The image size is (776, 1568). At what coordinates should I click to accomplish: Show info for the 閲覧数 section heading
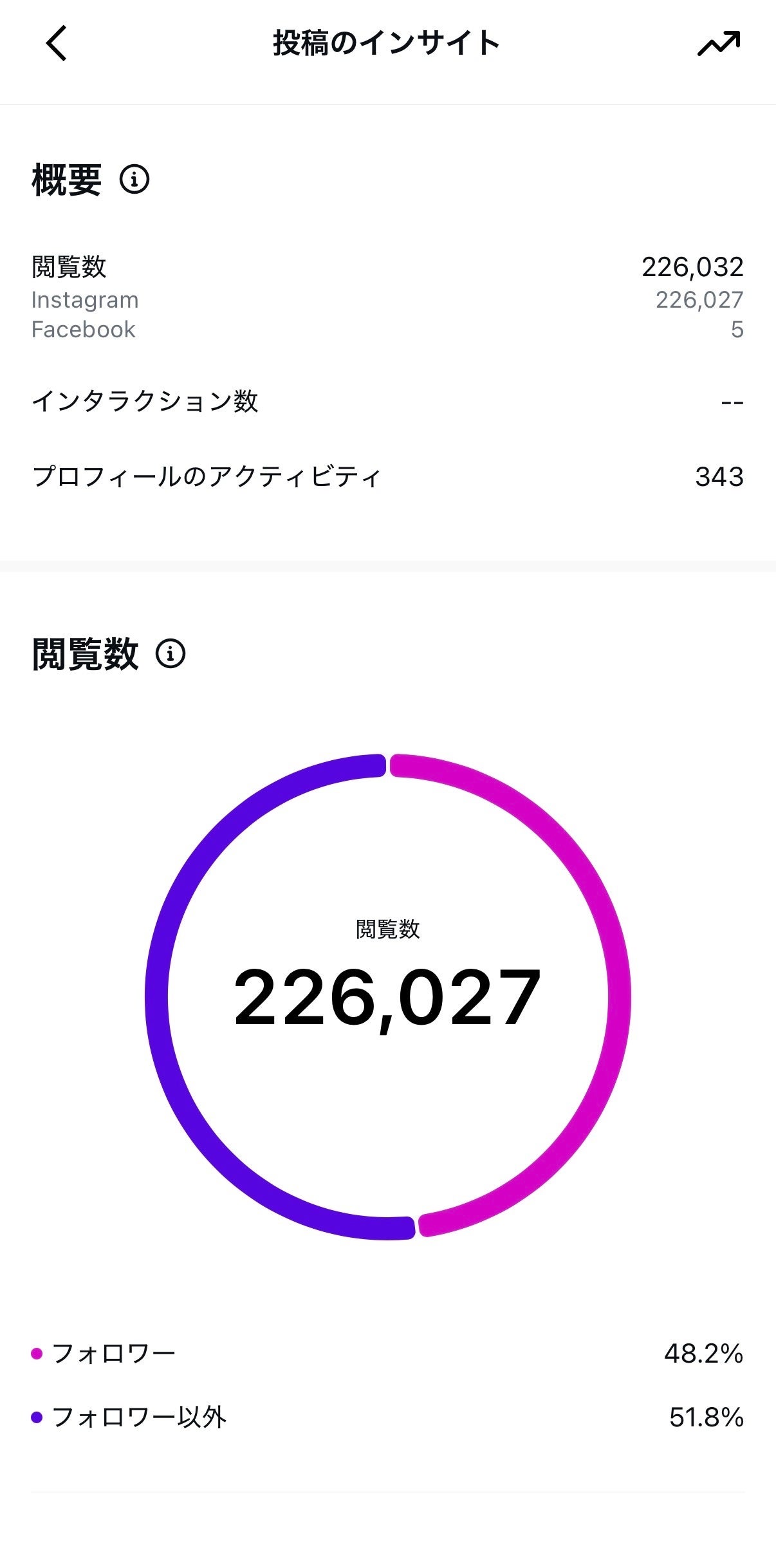(171, 654)
